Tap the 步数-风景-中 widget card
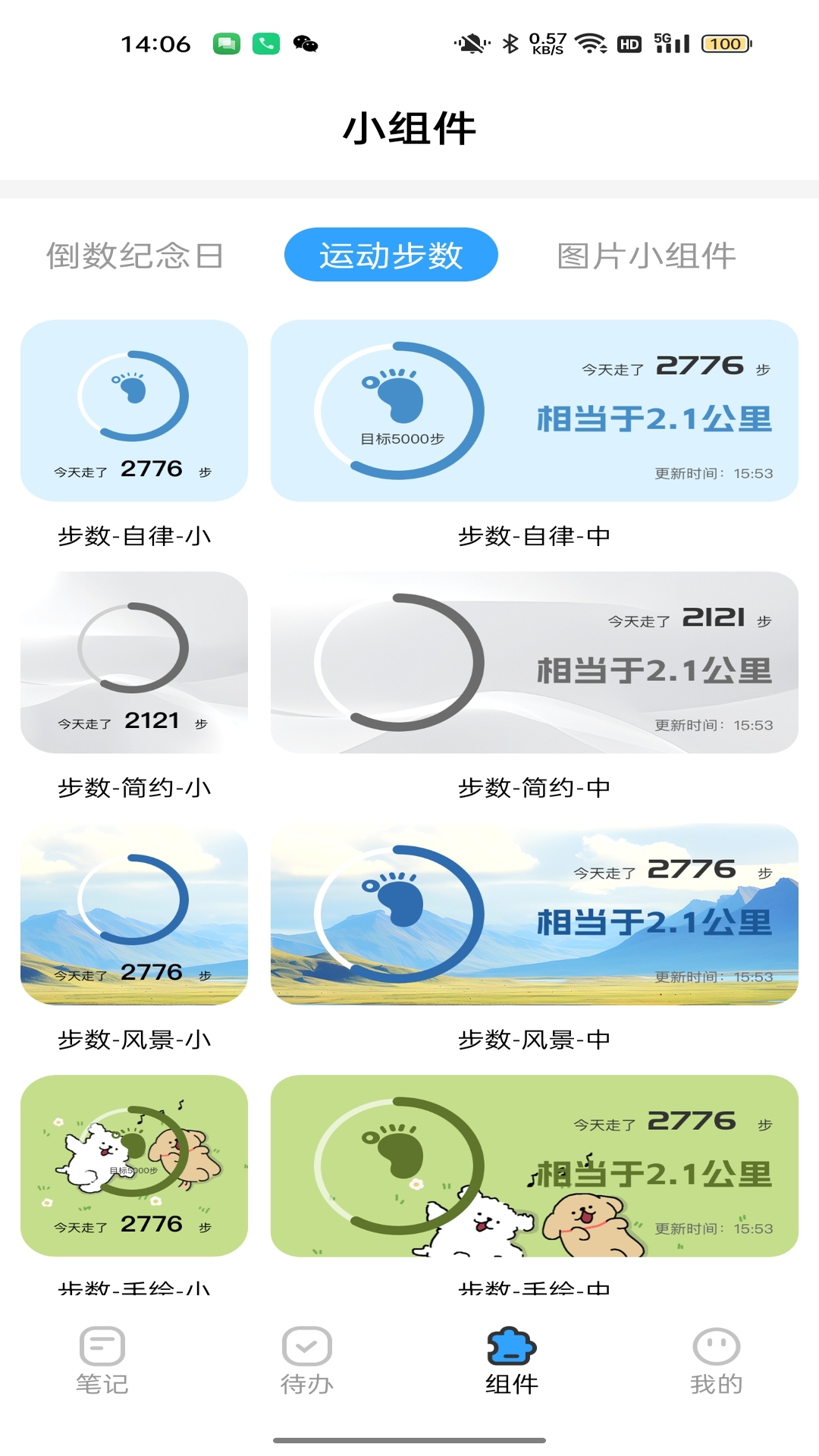 click(x=534, y=914)
